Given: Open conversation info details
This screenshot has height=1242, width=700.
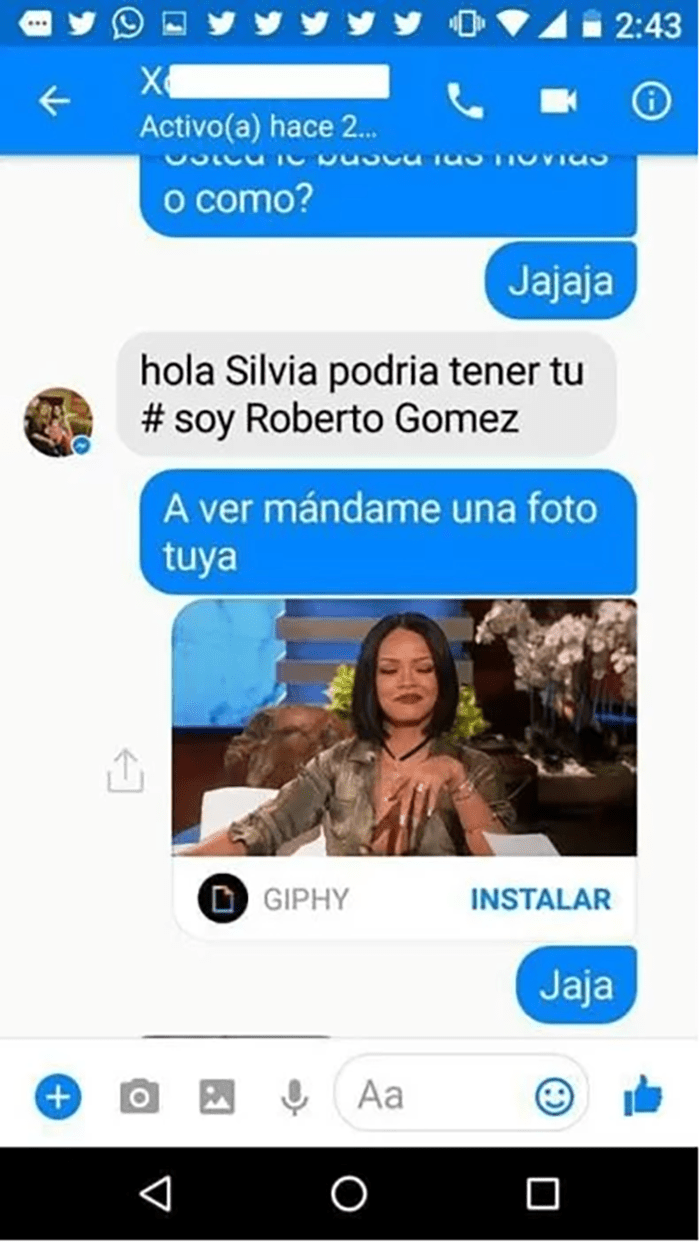Looking at the screenshot, I should coord(652,101).
